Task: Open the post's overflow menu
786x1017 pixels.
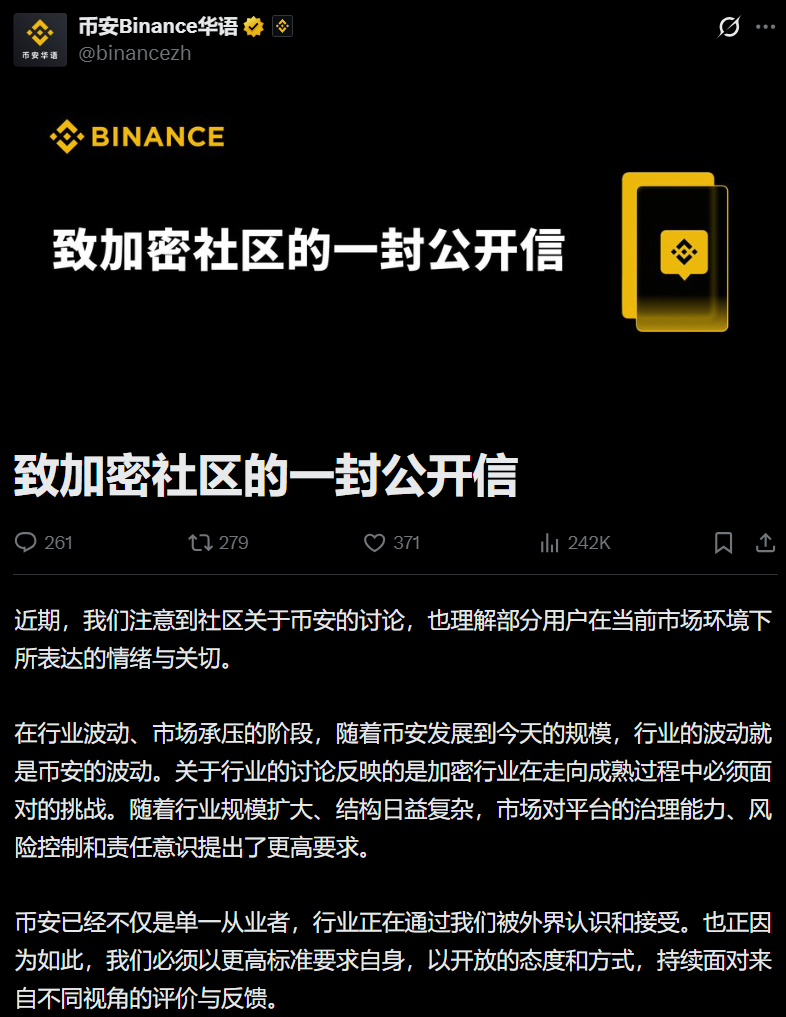Action: pos(765,27)
